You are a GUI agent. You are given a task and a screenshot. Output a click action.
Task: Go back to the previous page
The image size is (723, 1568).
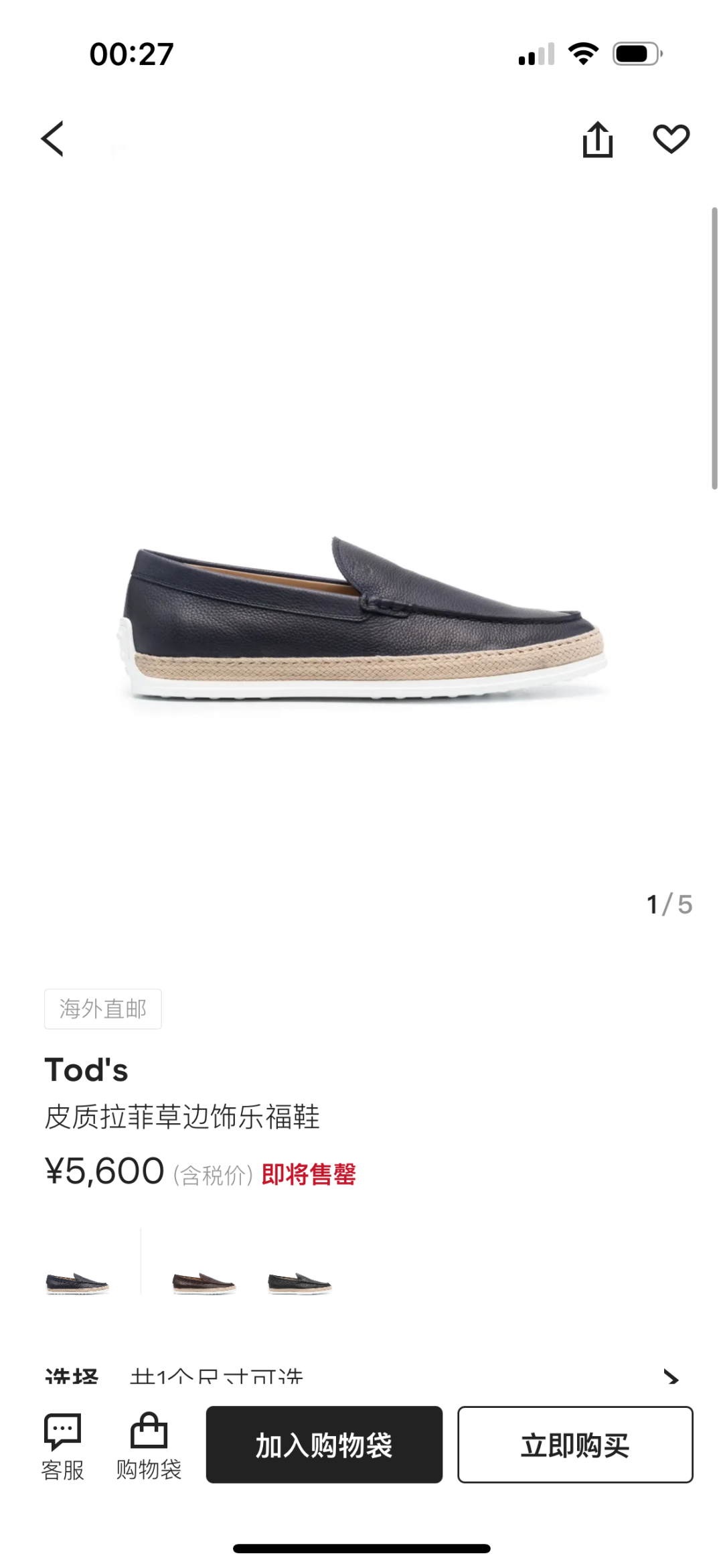tap(53, 139)
